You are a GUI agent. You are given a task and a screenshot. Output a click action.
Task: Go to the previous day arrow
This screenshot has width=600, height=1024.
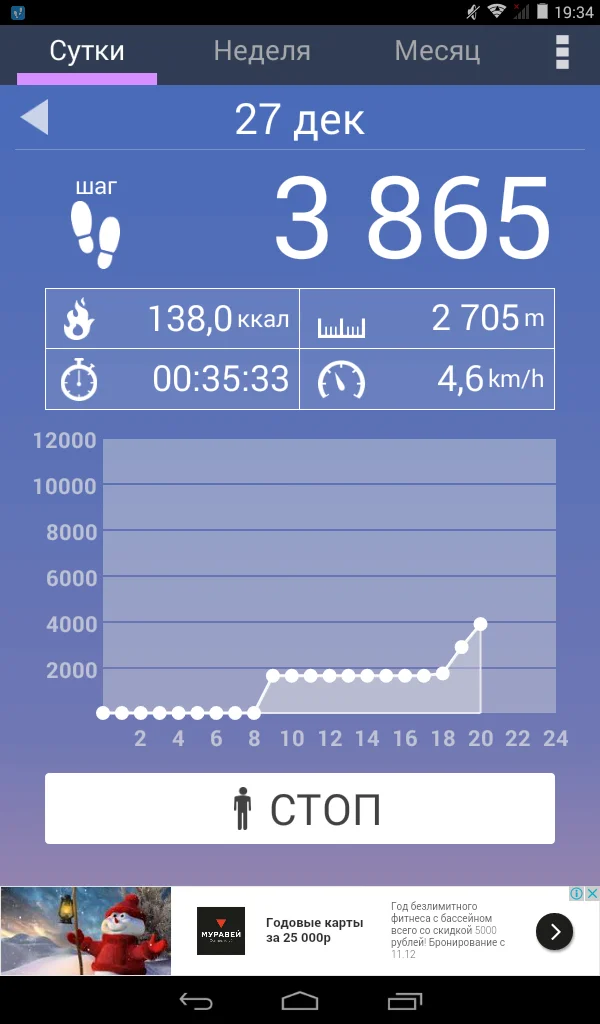[x=34, y=118]
